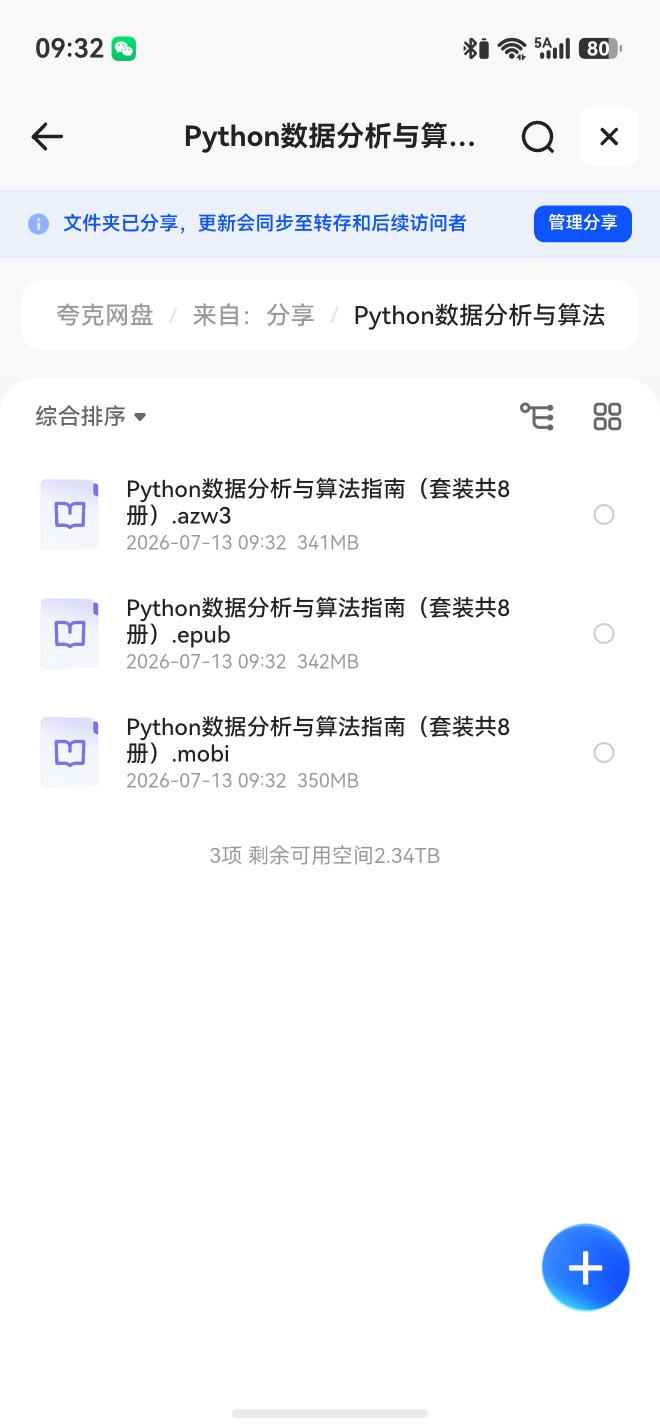The width and height of the screenshot is (660, 1428).
Task: Go back with the arrow icon
Action: coord(47,137)
